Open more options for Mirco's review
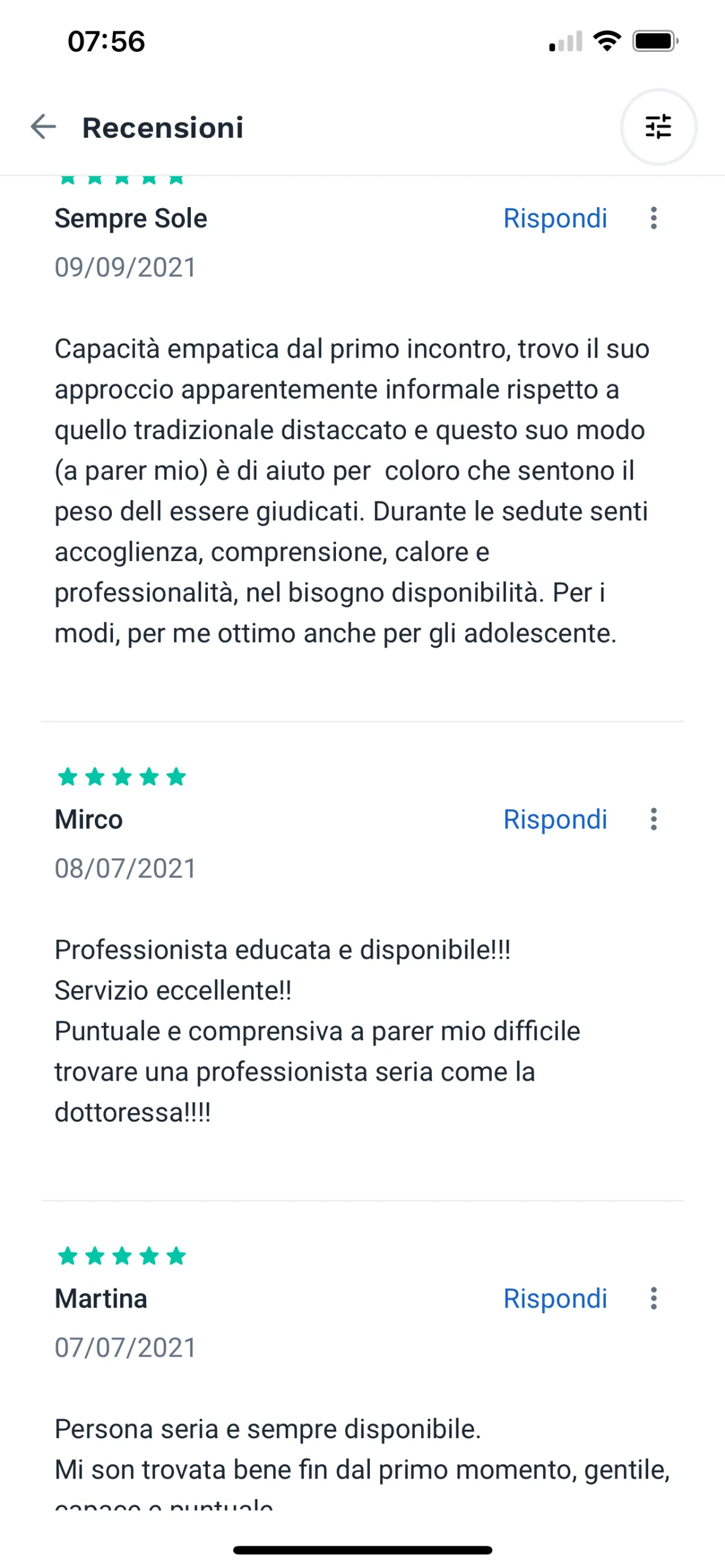This screenshot has width=725, height=1568. [654, 819]
